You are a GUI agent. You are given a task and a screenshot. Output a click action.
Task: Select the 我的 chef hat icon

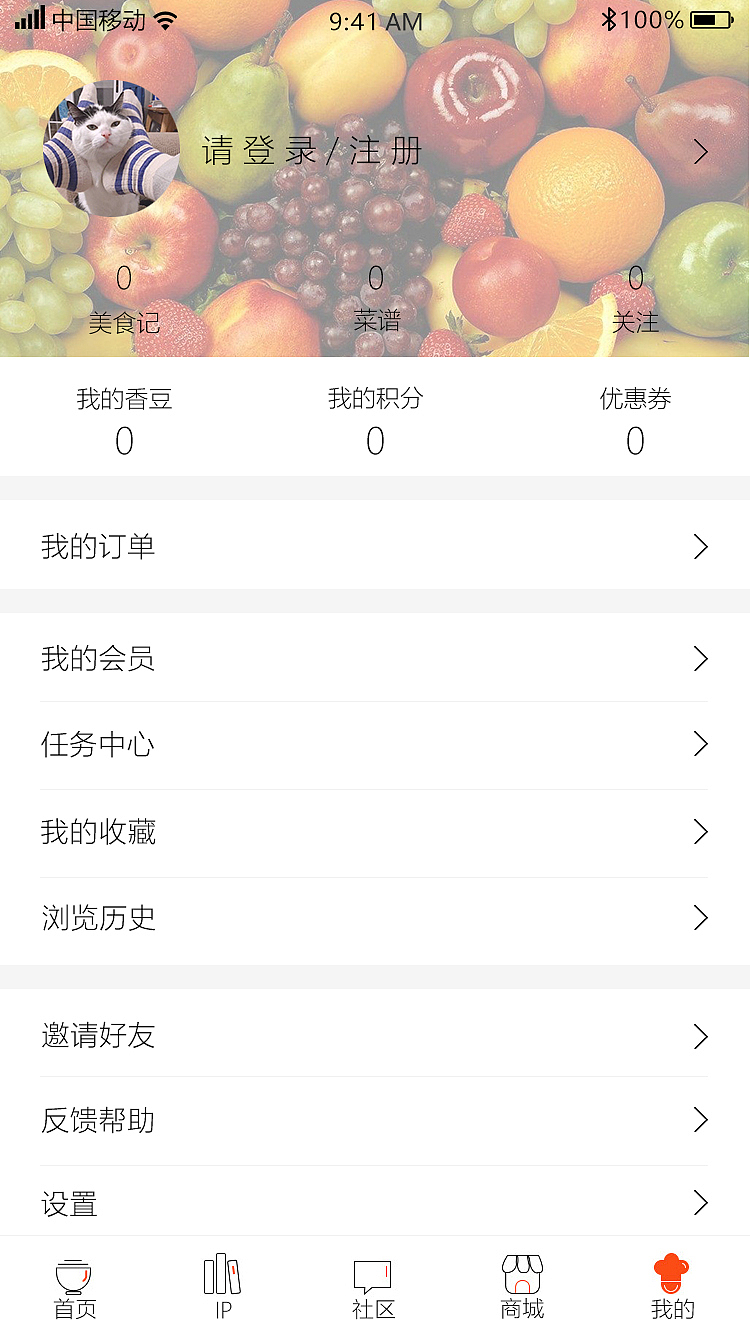coord(671,1272)
